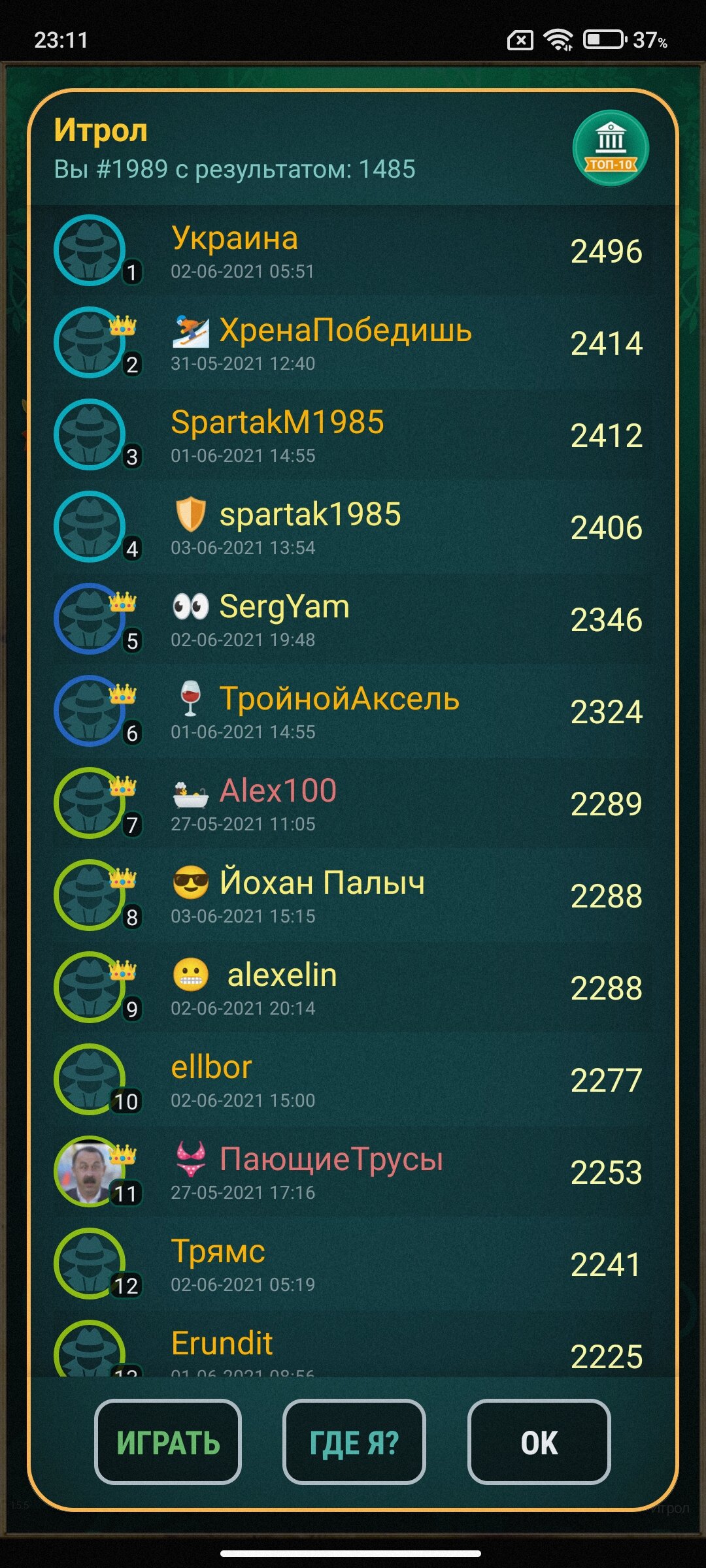Find my rank with ГДЕ Я?
The width and height of the screenshot is (706, 1568).
(354, 1442)
